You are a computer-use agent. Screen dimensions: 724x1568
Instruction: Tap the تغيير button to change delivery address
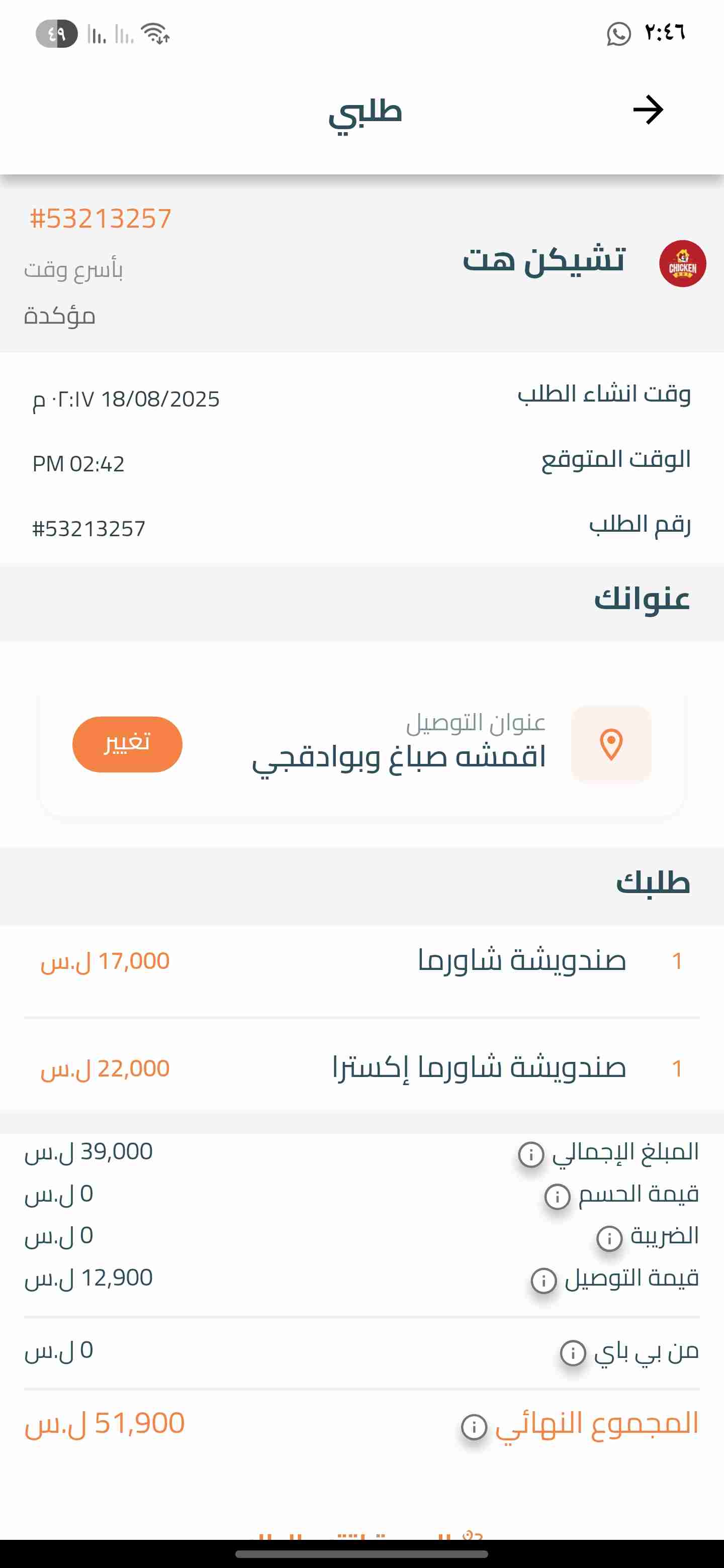click(x=127, y=744)
